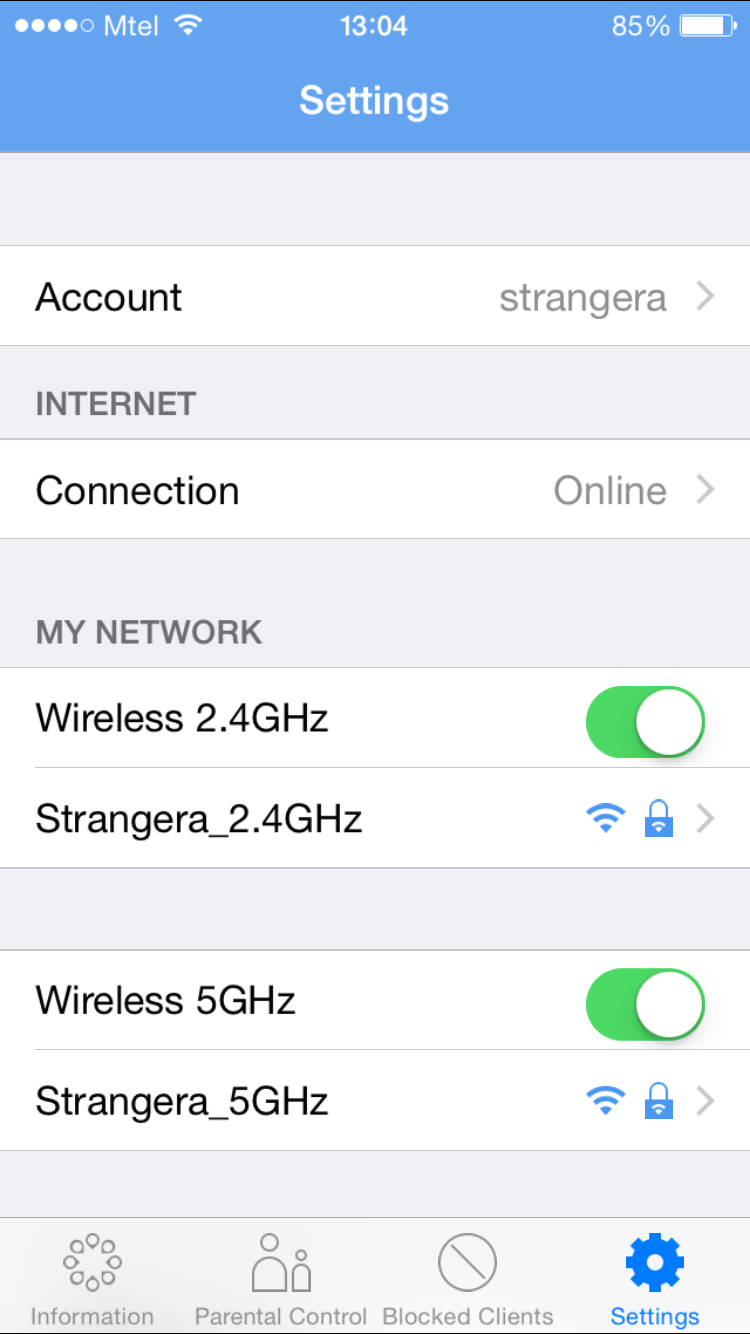Open the Account row showing strangera
This screenshot has width=750, height=1334.
click(x=375, y=297)
